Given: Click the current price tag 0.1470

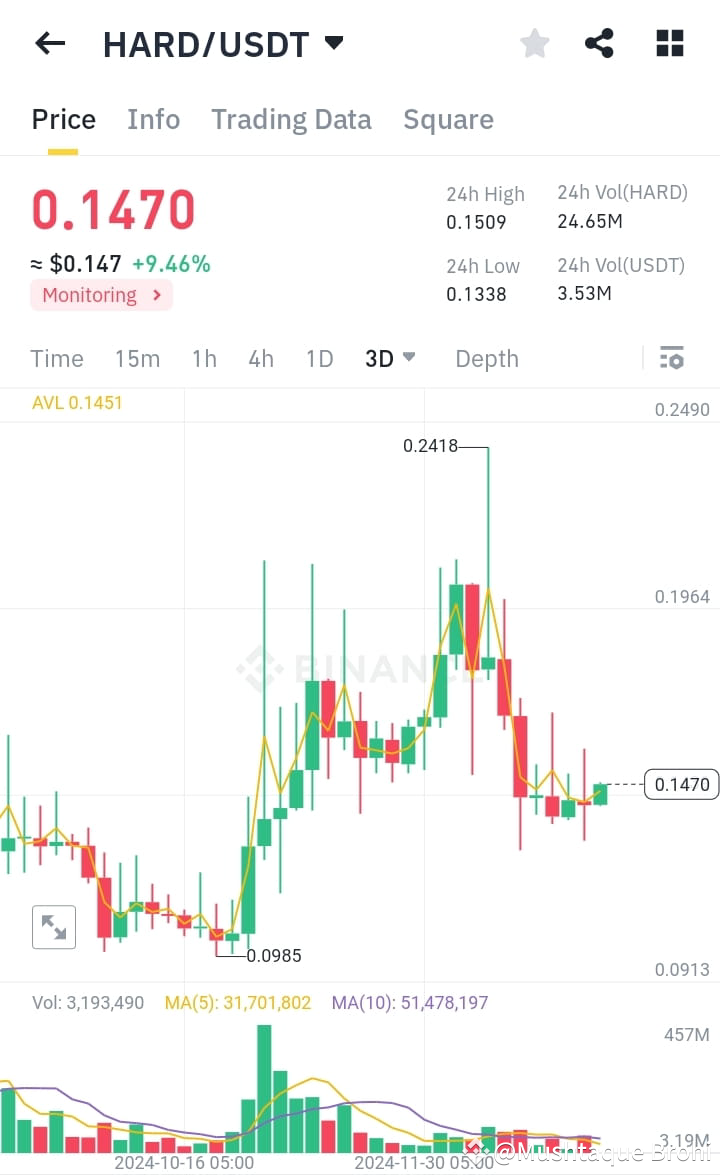Looking at the screenshot, I should [681, 785].
